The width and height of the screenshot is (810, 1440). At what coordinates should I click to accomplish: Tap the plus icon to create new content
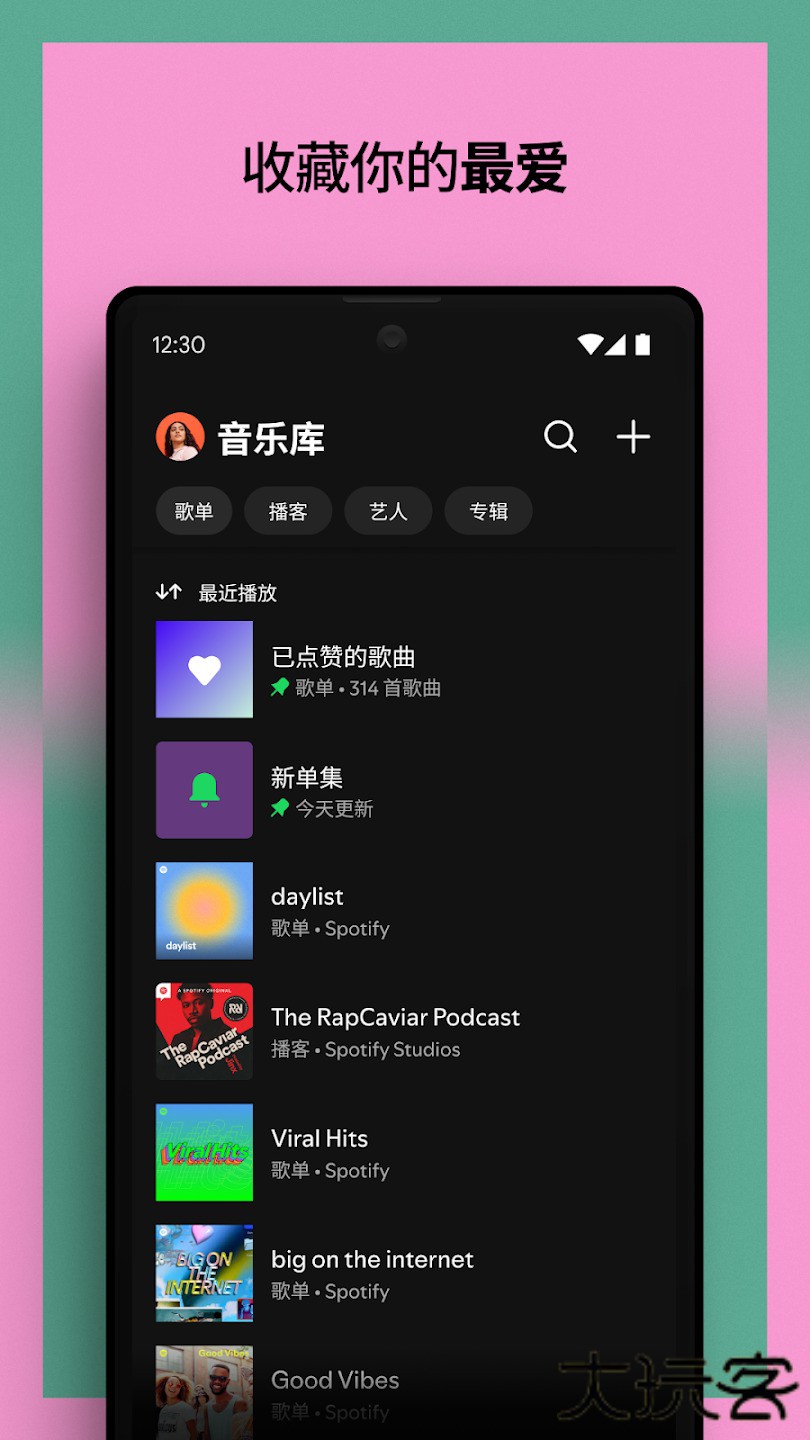(x=633, y=437)
